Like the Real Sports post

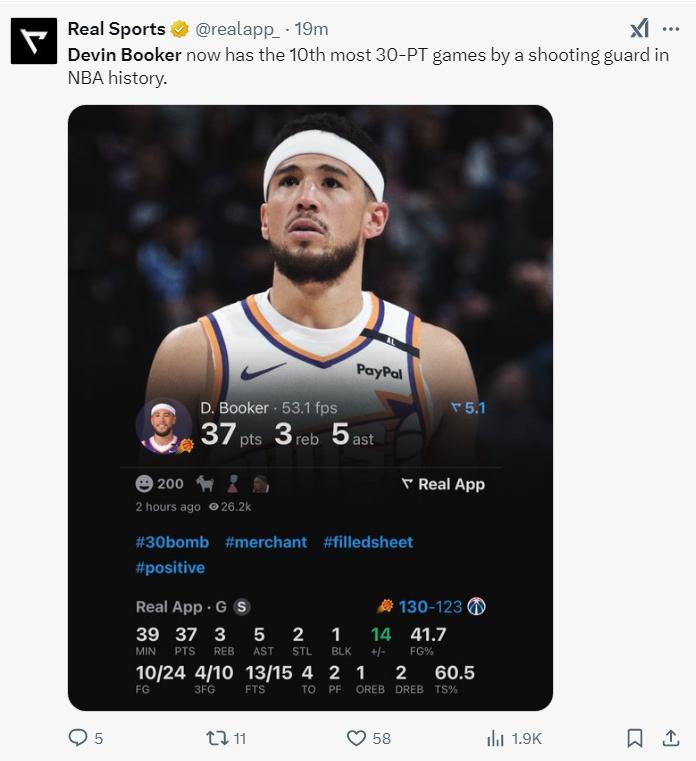tap(357, 738)
